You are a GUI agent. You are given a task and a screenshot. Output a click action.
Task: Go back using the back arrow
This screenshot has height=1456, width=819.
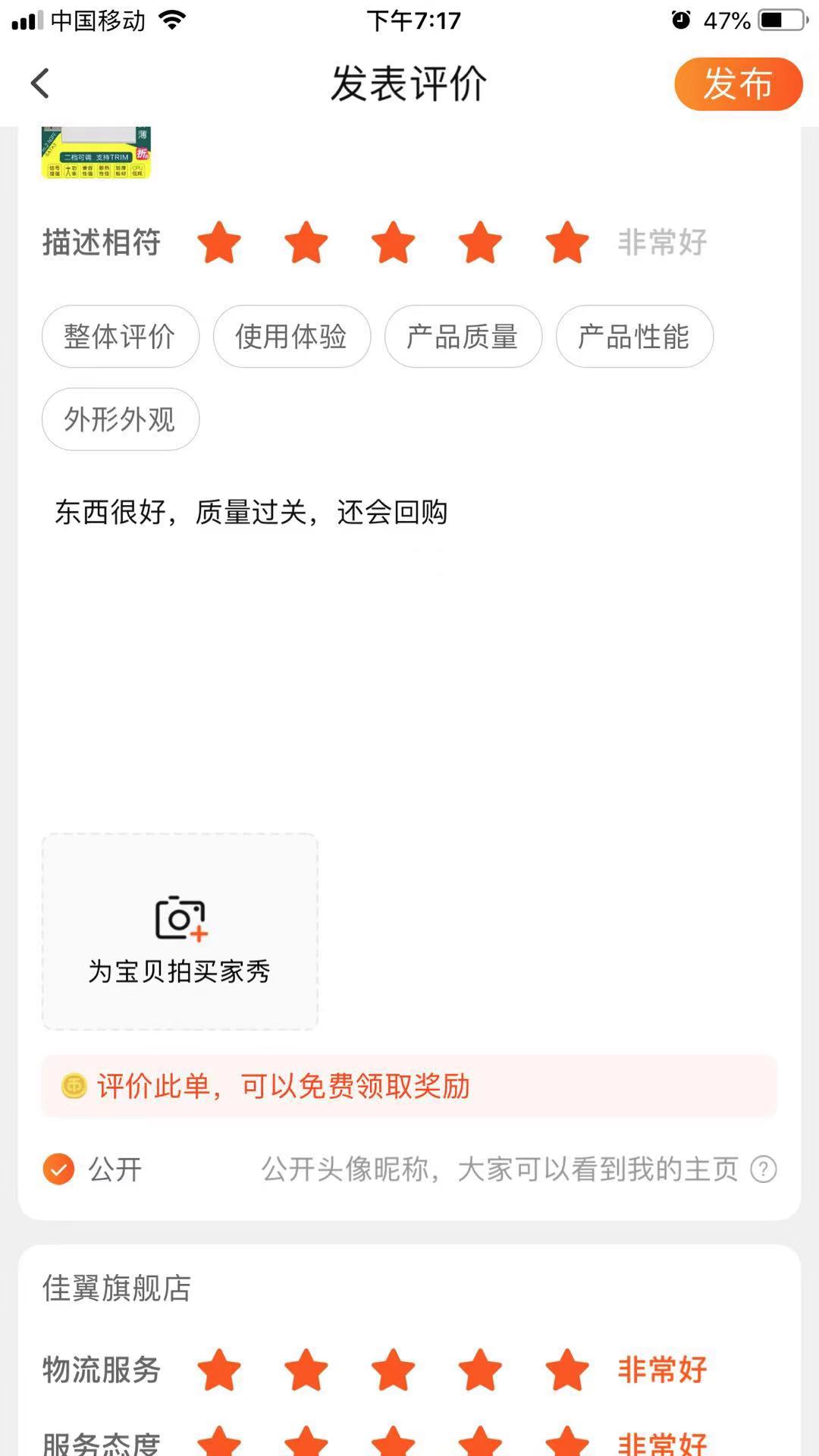tap(41, 83)
